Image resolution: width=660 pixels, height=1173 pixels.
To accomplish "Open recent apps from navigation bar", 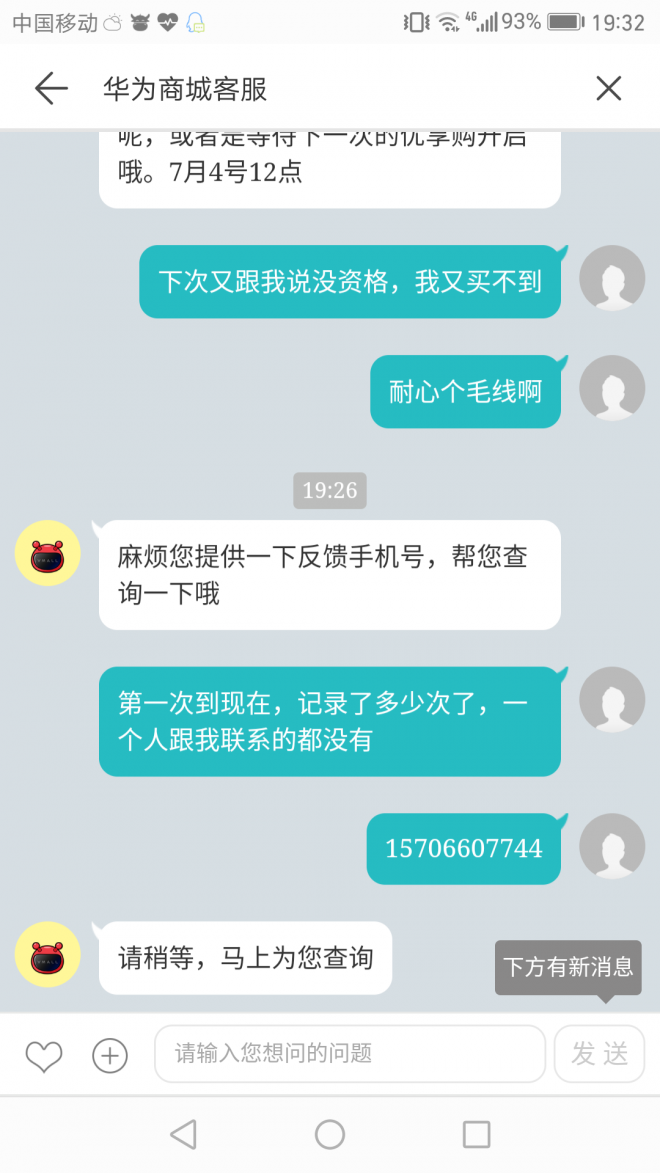I will point(476,1134).
